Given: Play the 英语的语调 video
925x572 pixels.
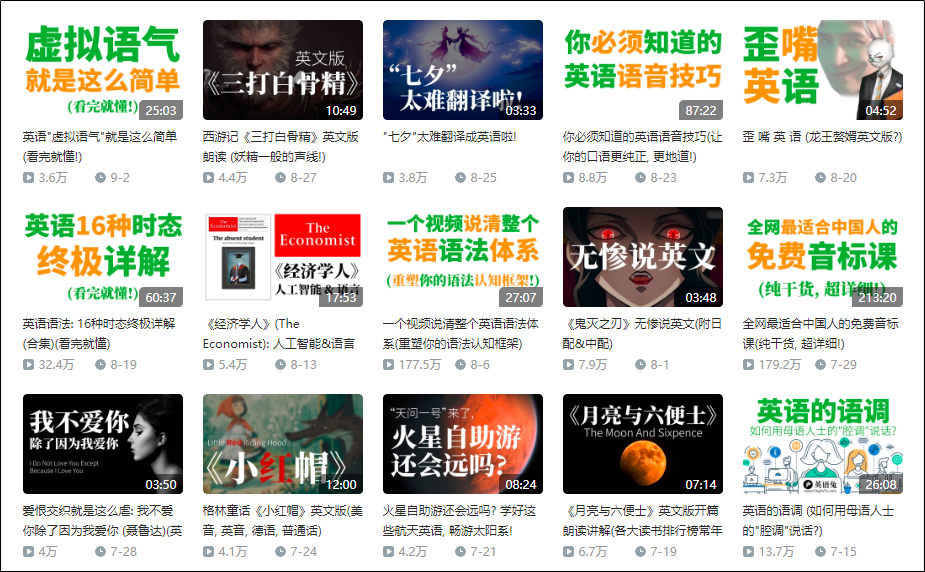Looking at the screenshot, I should tap(822, 444).
